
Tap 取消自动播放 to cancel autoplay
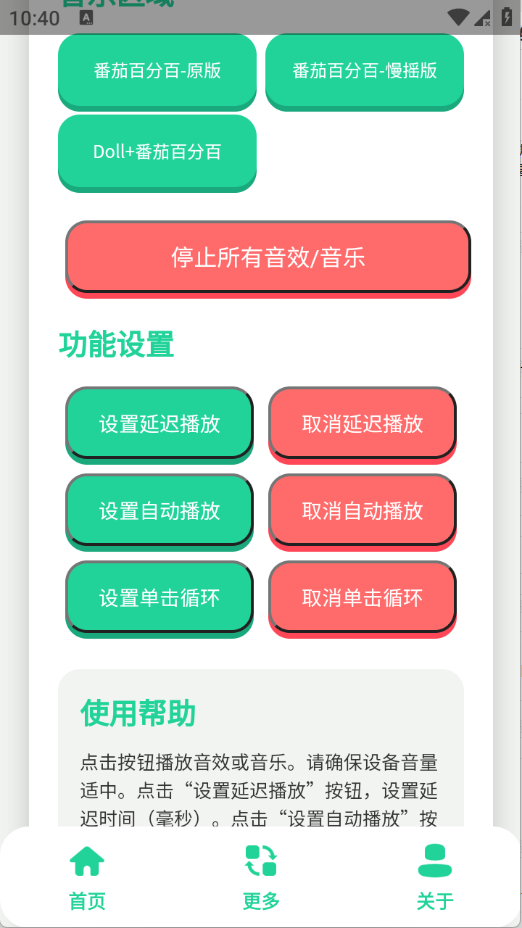pos(362,512)
